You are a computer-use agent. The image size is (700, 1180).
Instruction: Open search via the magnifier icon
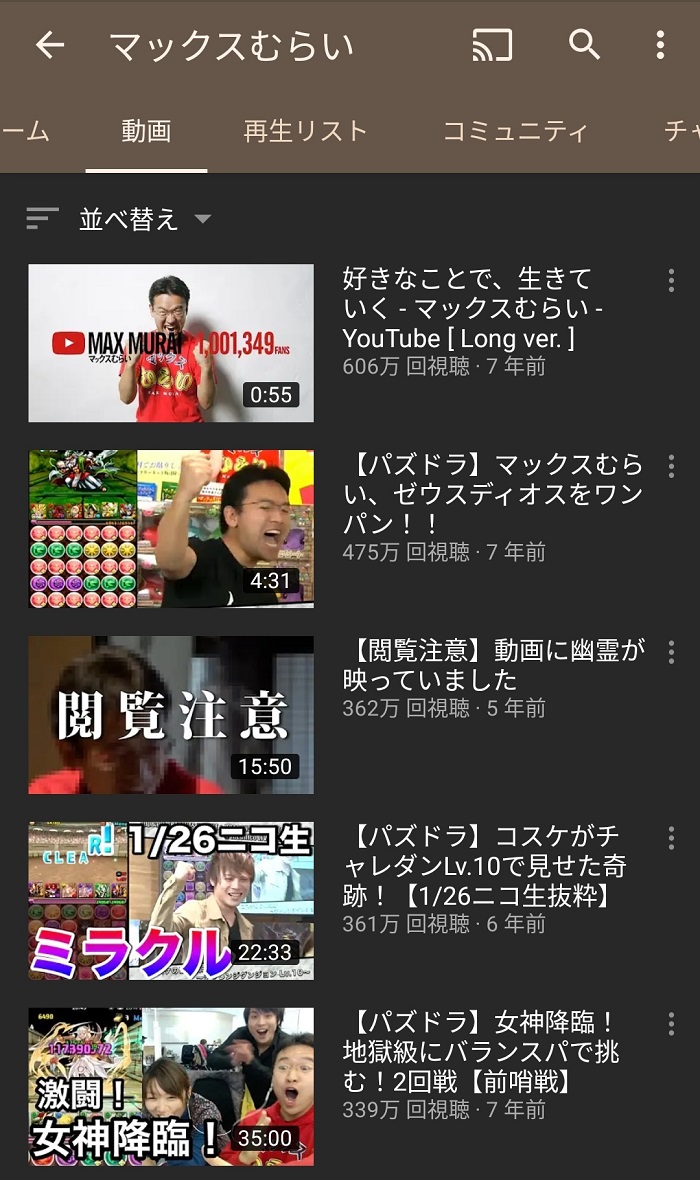pyautogui.click(x=584, y=45)
